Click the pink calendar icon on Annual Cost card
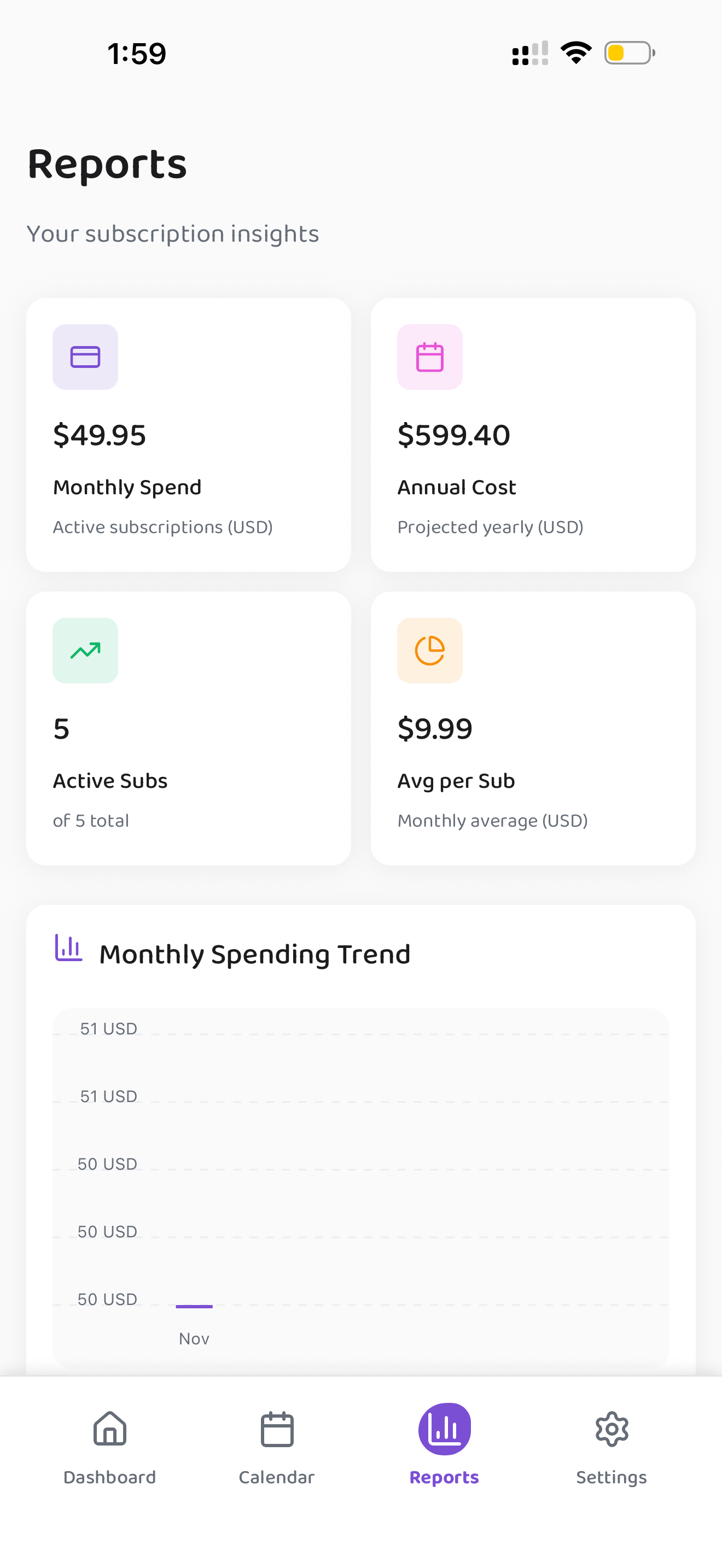 coord(430,356)
